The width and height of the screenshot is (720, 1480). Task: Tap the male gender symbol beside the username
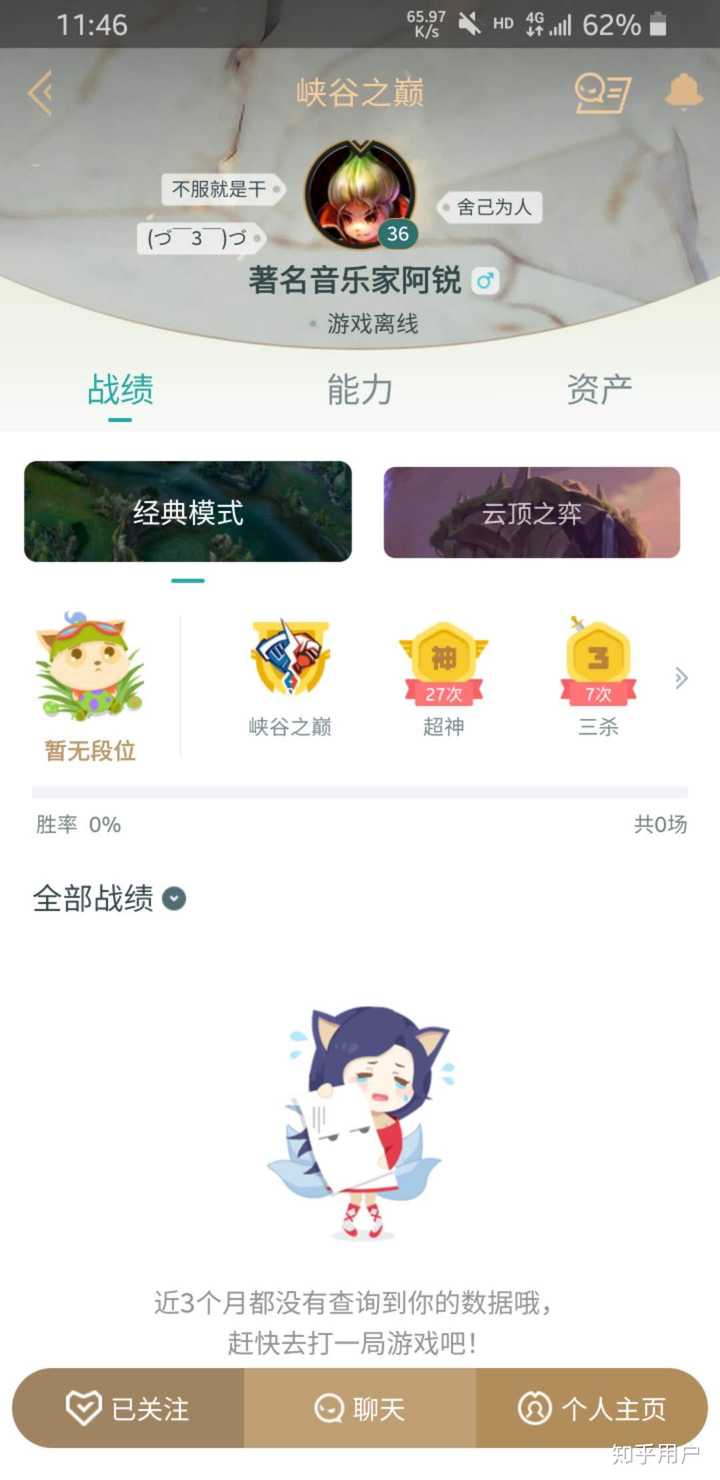click(483, 282)
